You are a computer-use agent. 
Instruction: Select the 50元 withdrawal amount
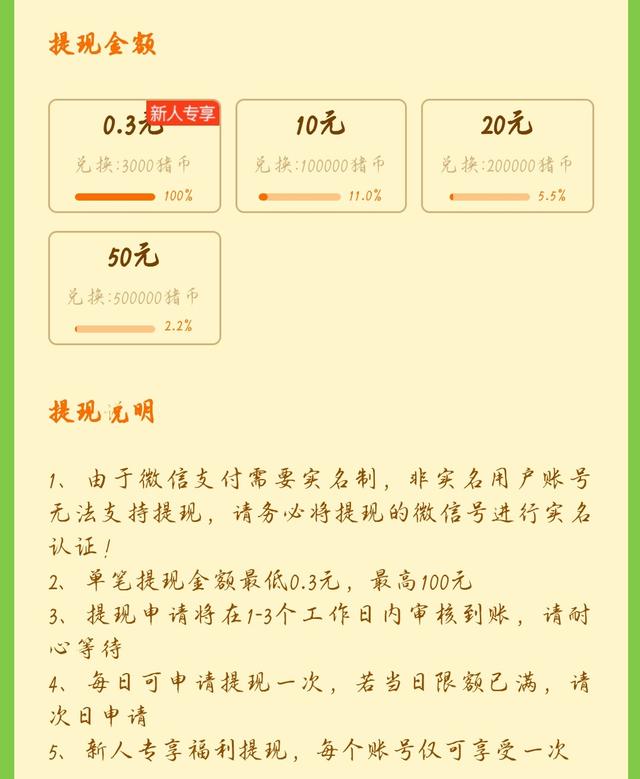pyautogui.click(x=134, y=288)
